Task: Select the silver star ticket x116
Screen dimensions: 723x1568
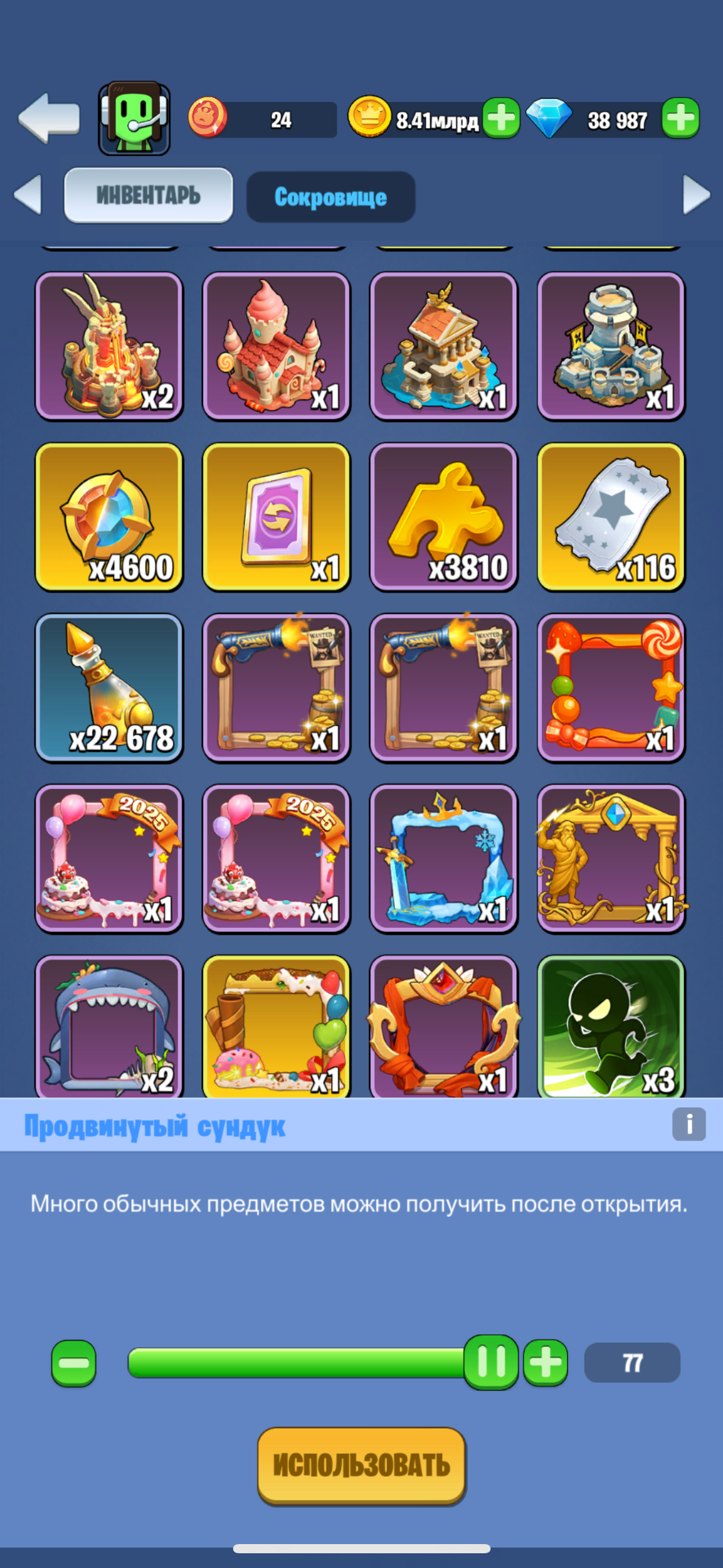Action: (611, 517)
